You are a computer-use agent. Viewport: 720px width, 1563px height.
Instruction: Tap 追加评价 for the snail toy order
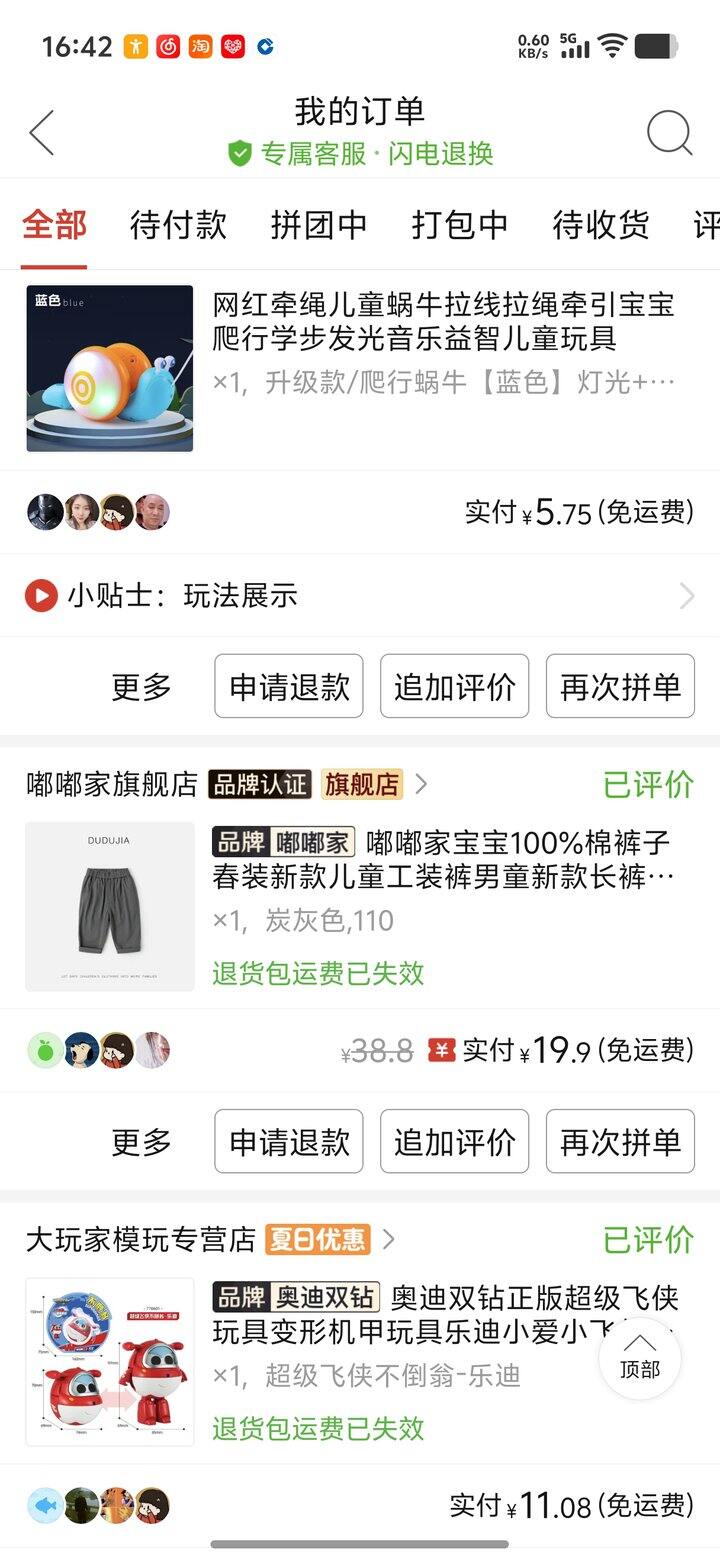[454, 687]
